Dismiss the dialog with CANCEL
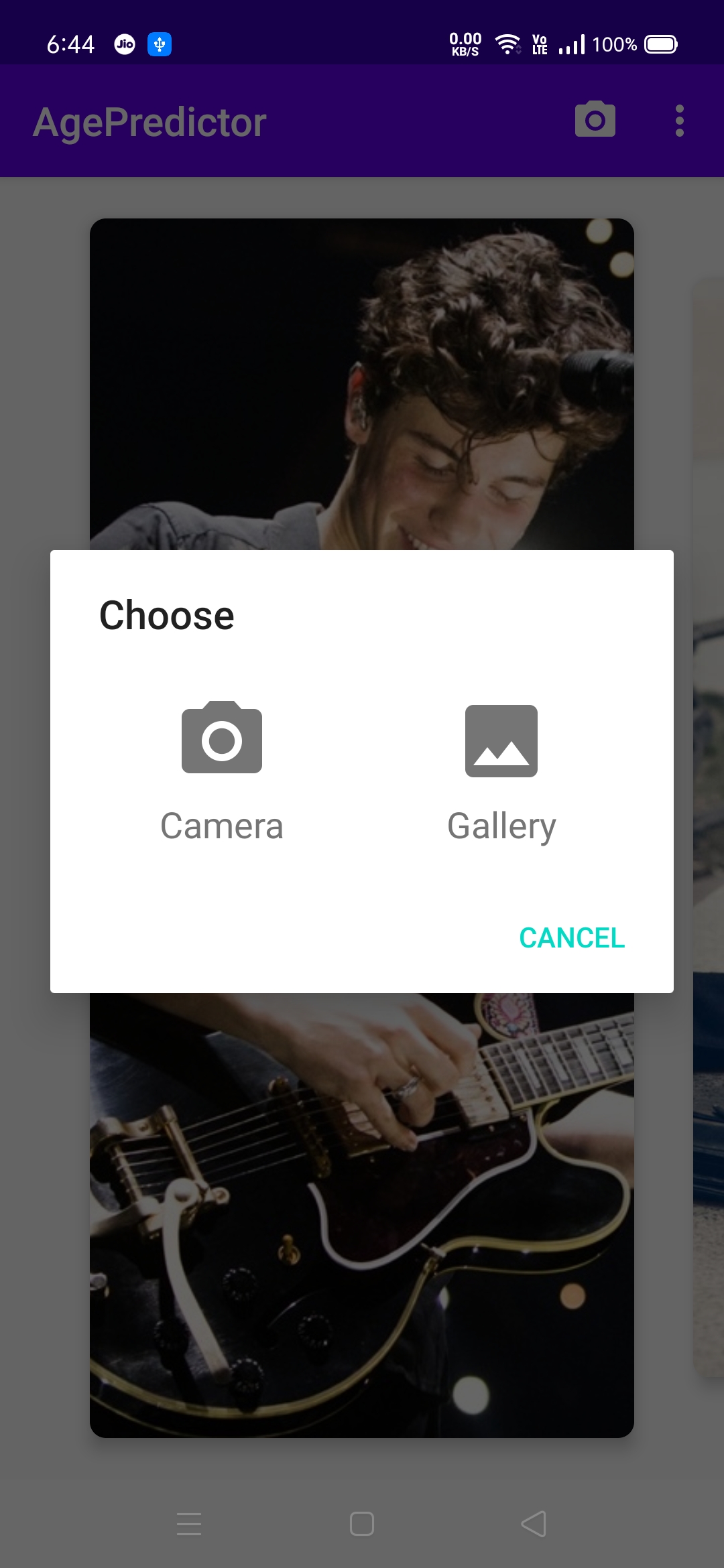The height and width of the screenshot is (1568, 724). (x=572, y=937)
